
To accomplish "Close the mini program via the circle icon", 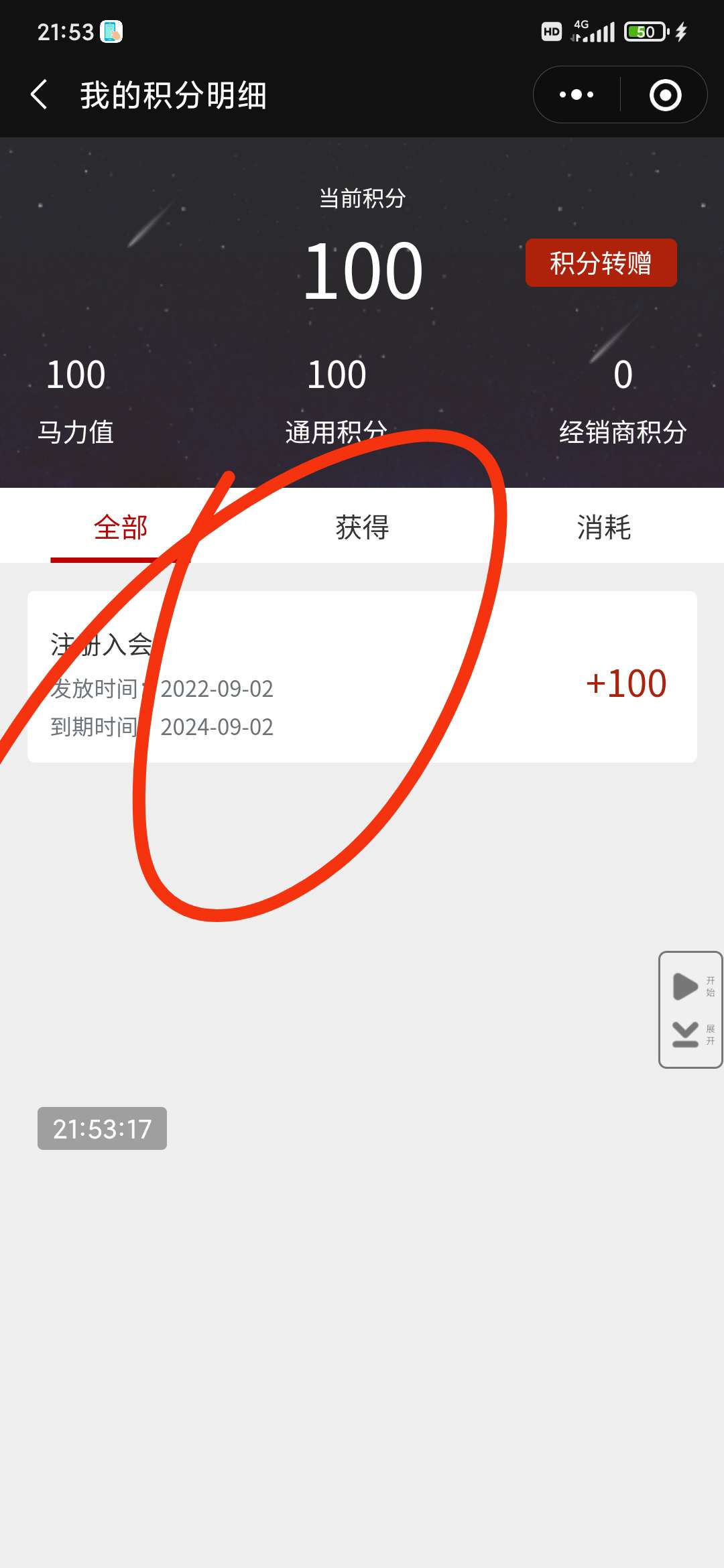I will [665, 94].
